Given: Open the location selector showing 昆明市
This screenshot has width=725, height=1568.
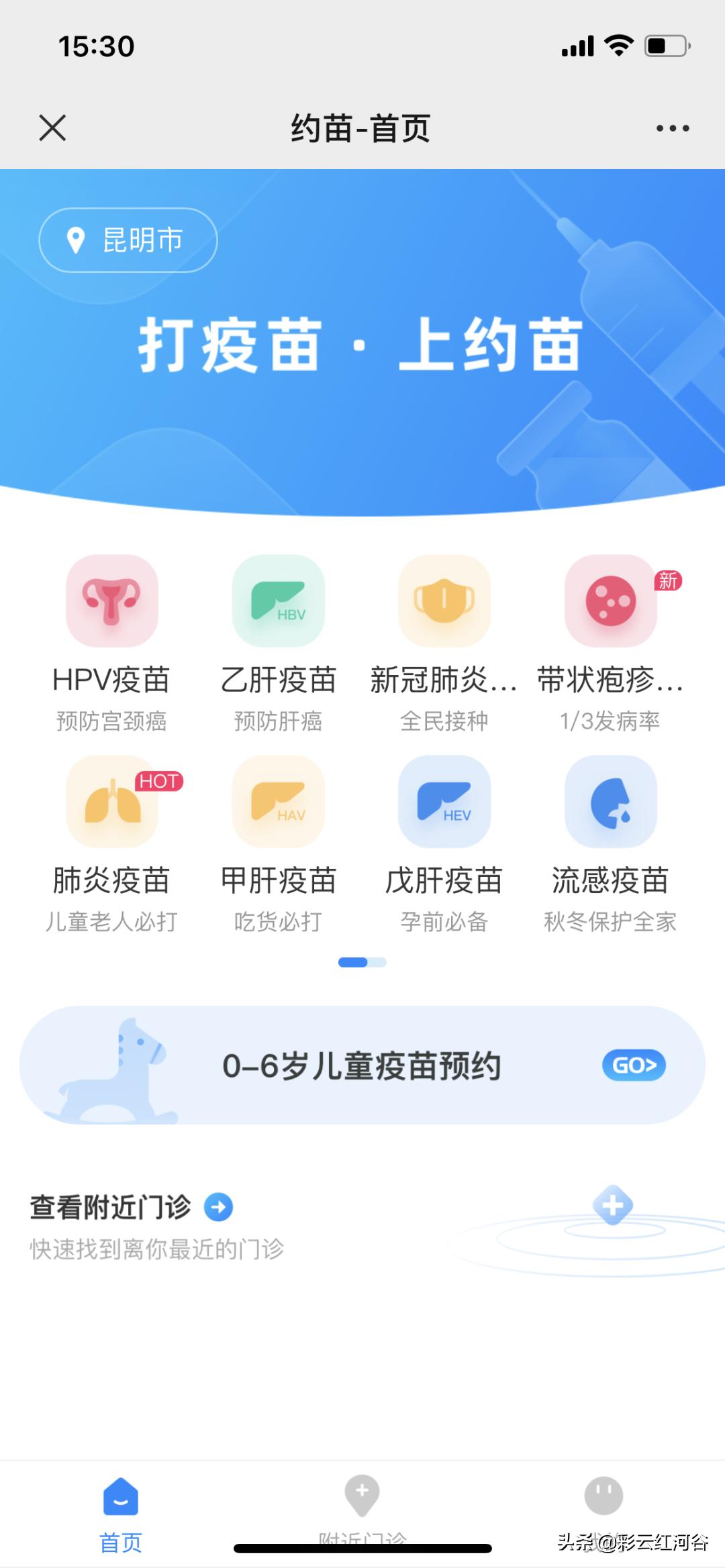Looking at the screenshot, I should pos(127,240).
